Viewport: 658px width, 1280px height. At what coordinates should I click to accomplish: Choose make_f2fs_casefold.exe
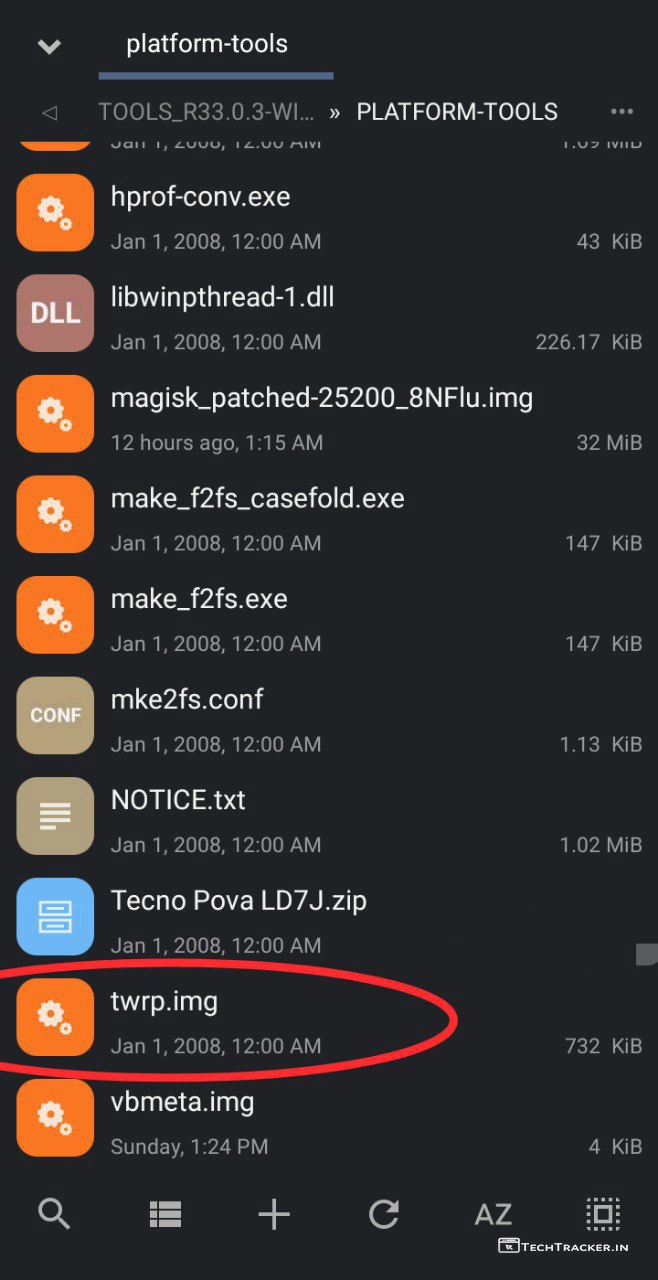click(257, 498)
